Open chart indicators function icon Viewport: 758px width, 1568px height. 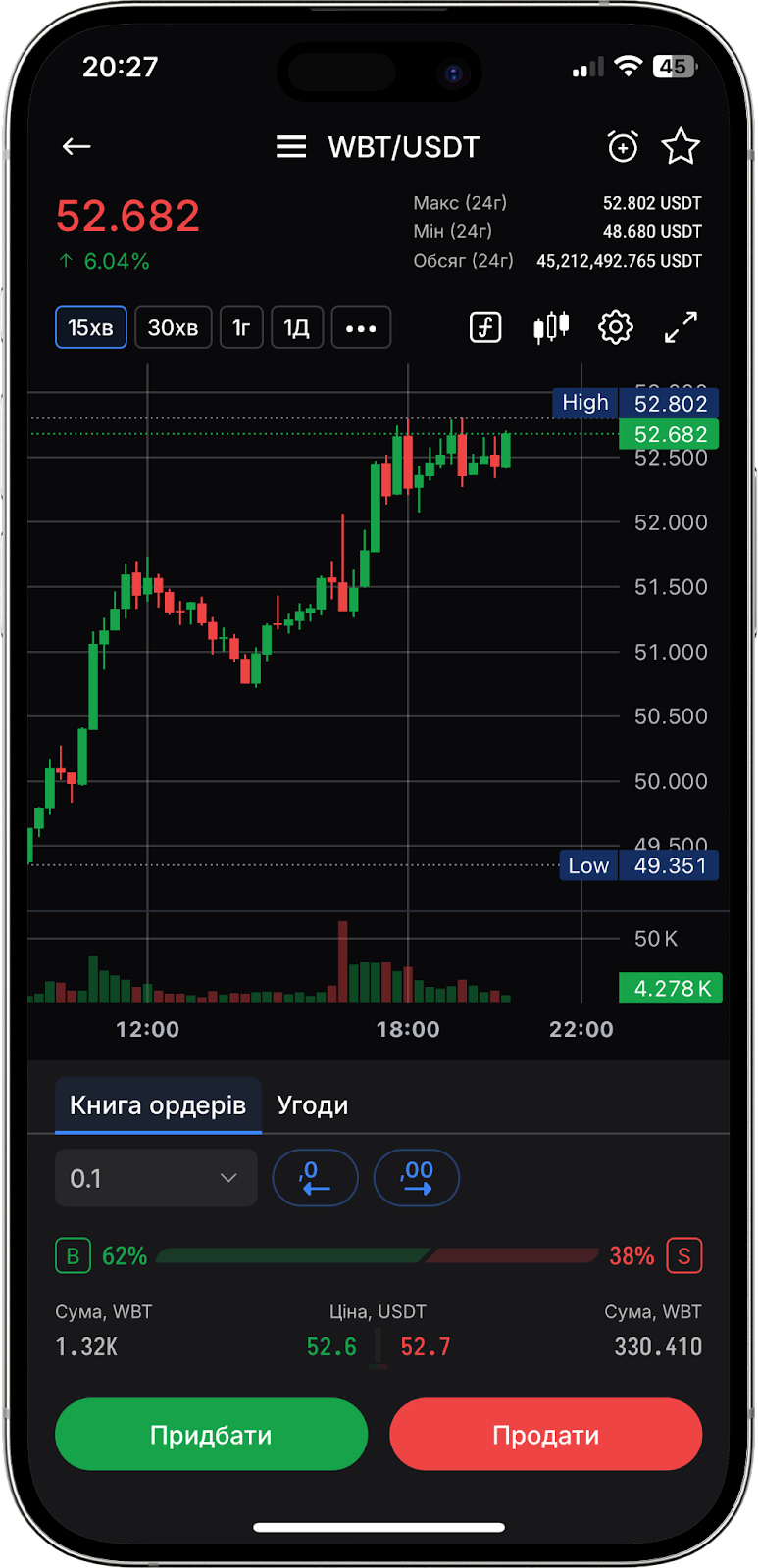click(485, 327)
